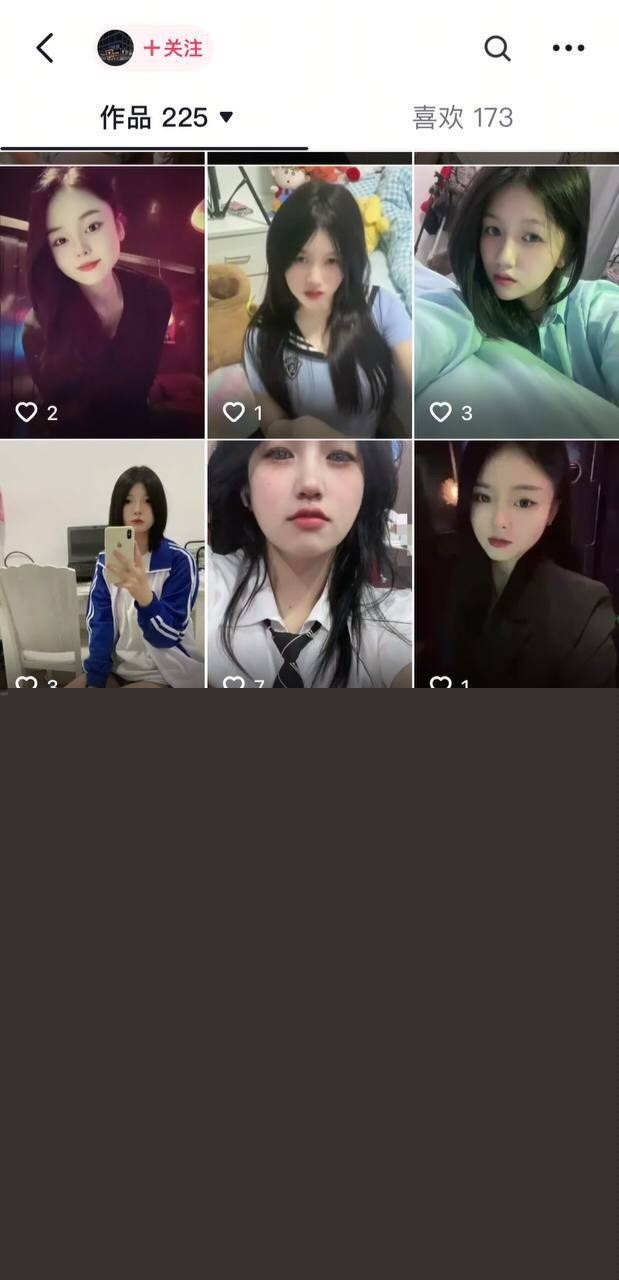Play the video with the mint green hoodie

point(516,300)
